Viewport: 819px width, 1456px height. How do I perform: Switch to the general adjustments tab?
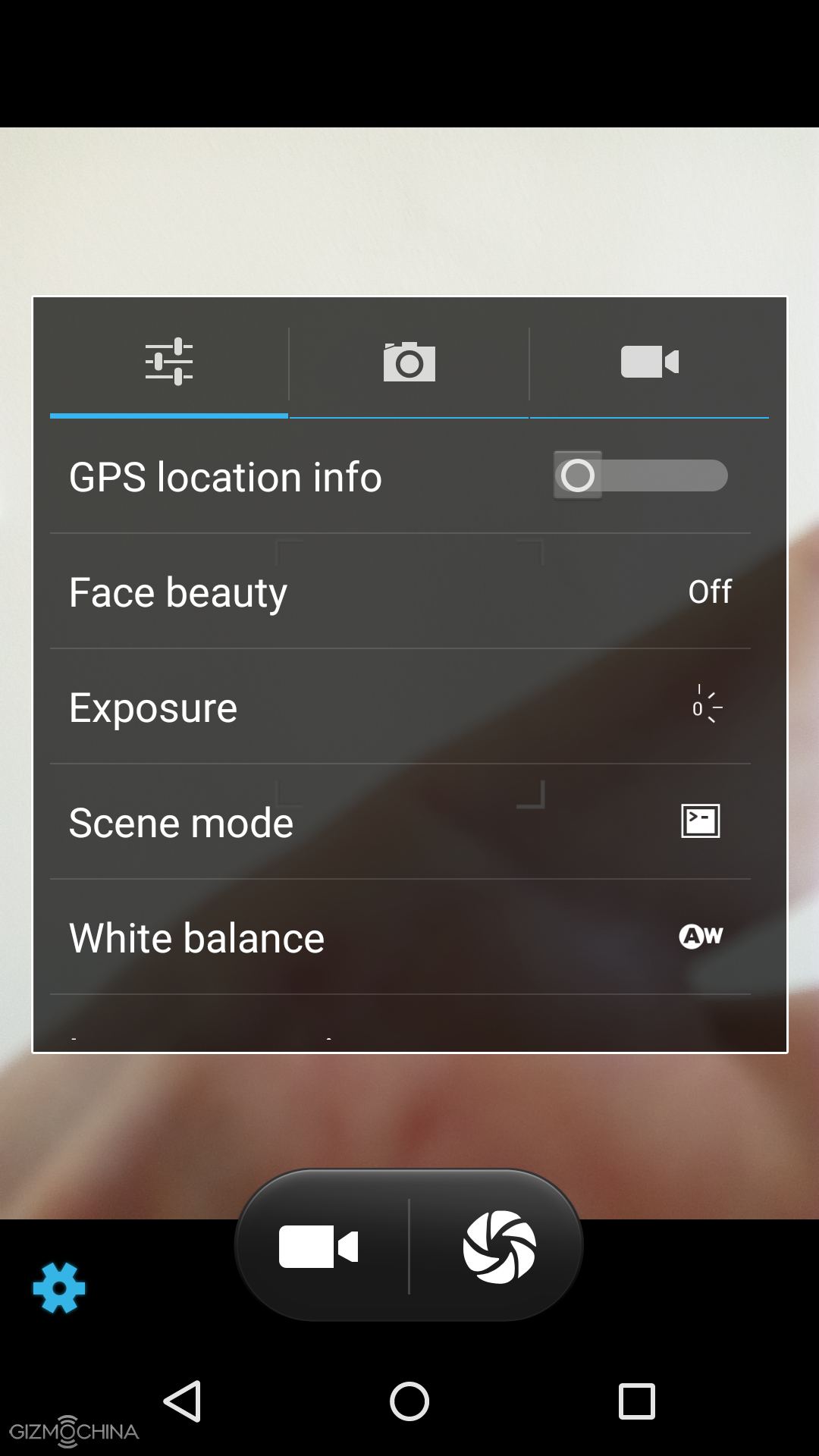tap(169, 362)
